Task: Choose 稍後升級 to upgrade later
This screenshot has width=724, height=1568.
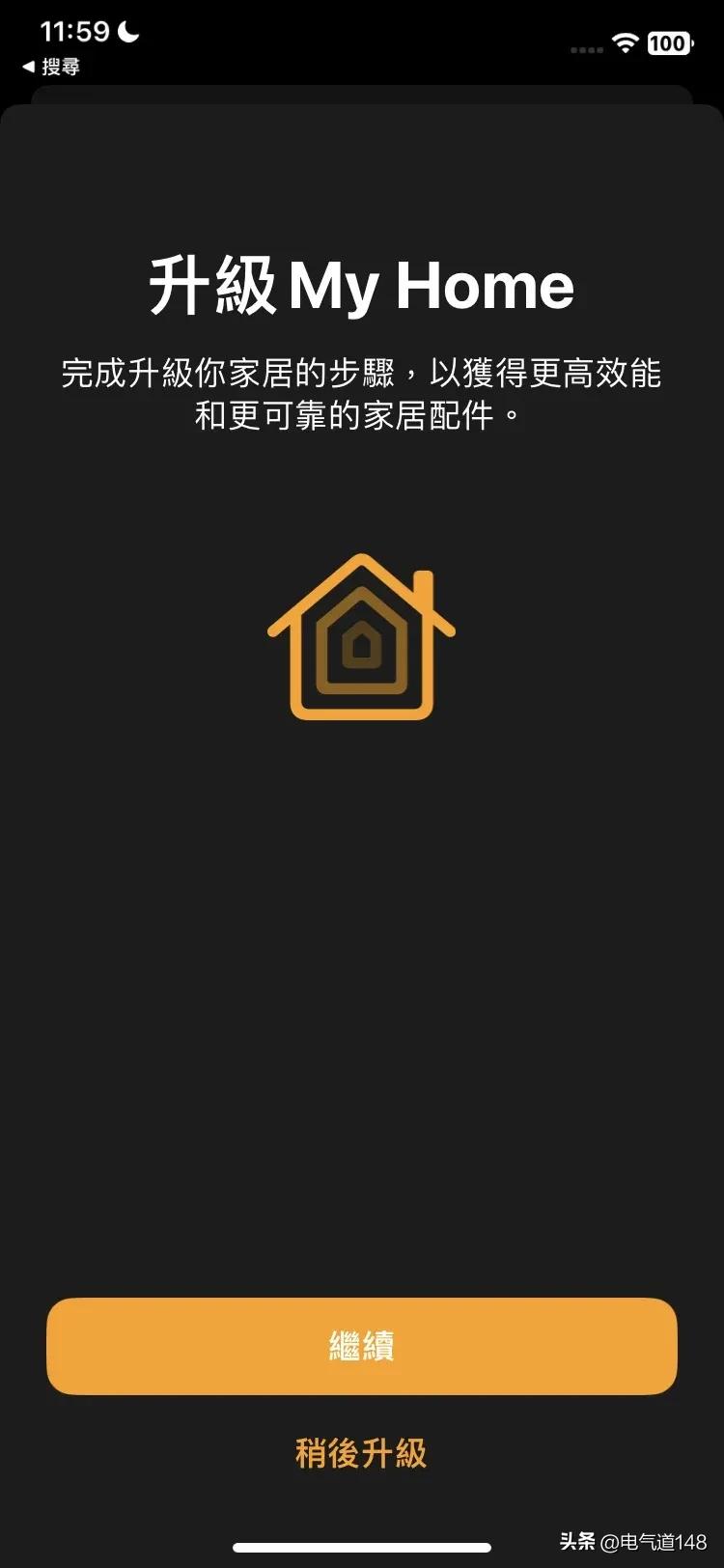Action: [x=361, y=1453]
